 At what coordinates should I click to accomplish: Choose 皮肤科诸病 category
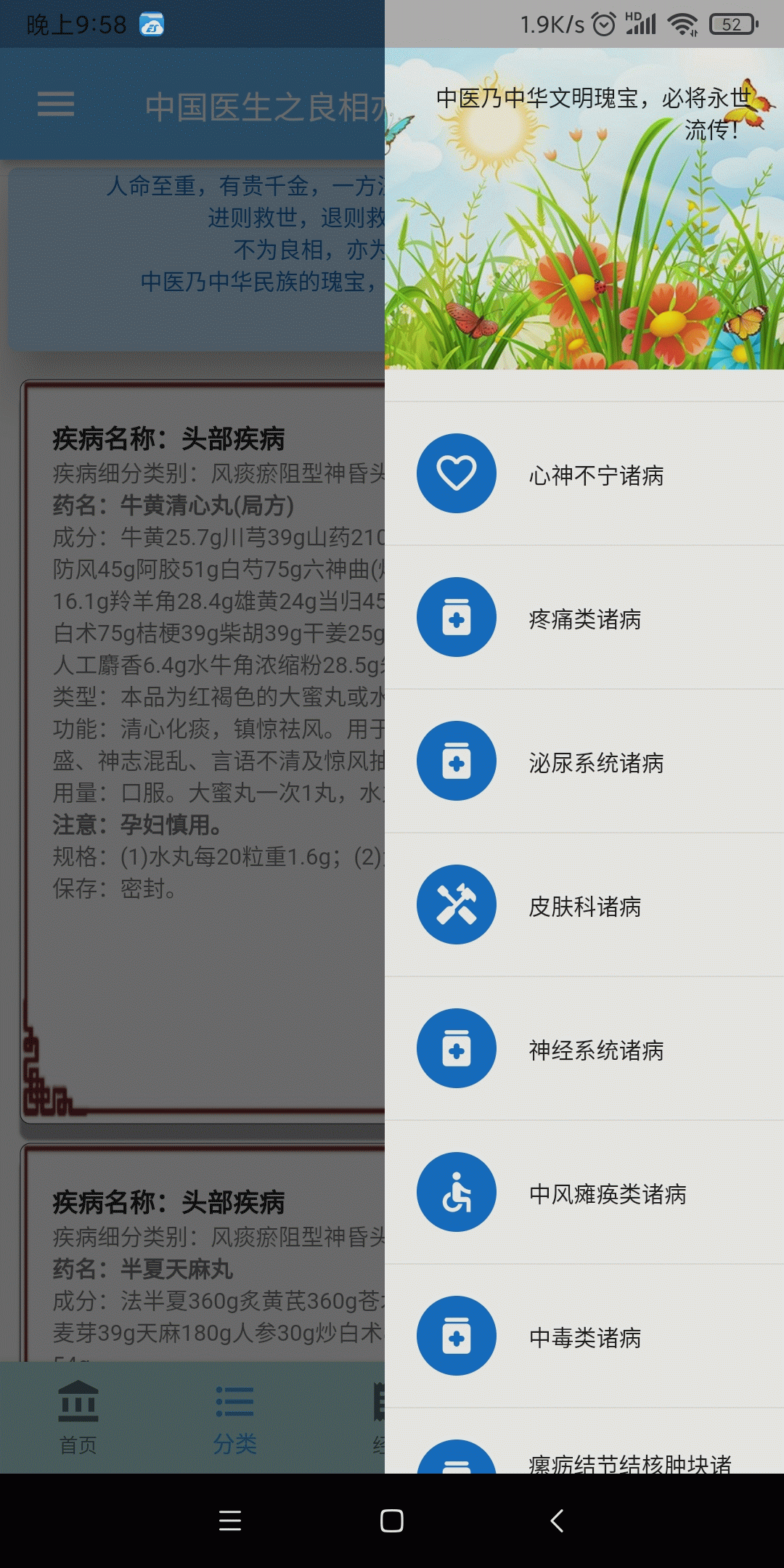584,906
